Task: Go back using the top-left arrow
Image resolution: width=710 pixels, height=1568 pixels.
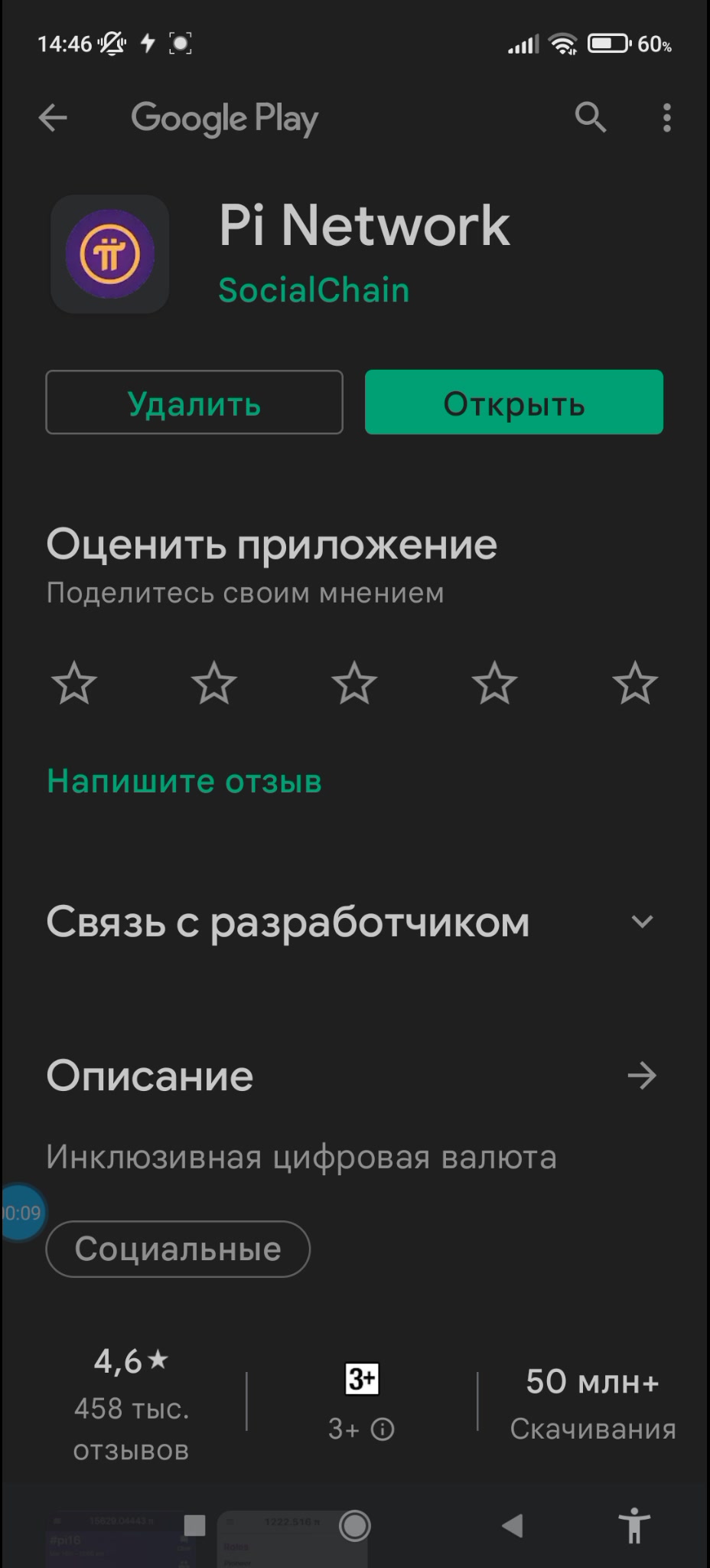Action: click(x=53, y=118)
